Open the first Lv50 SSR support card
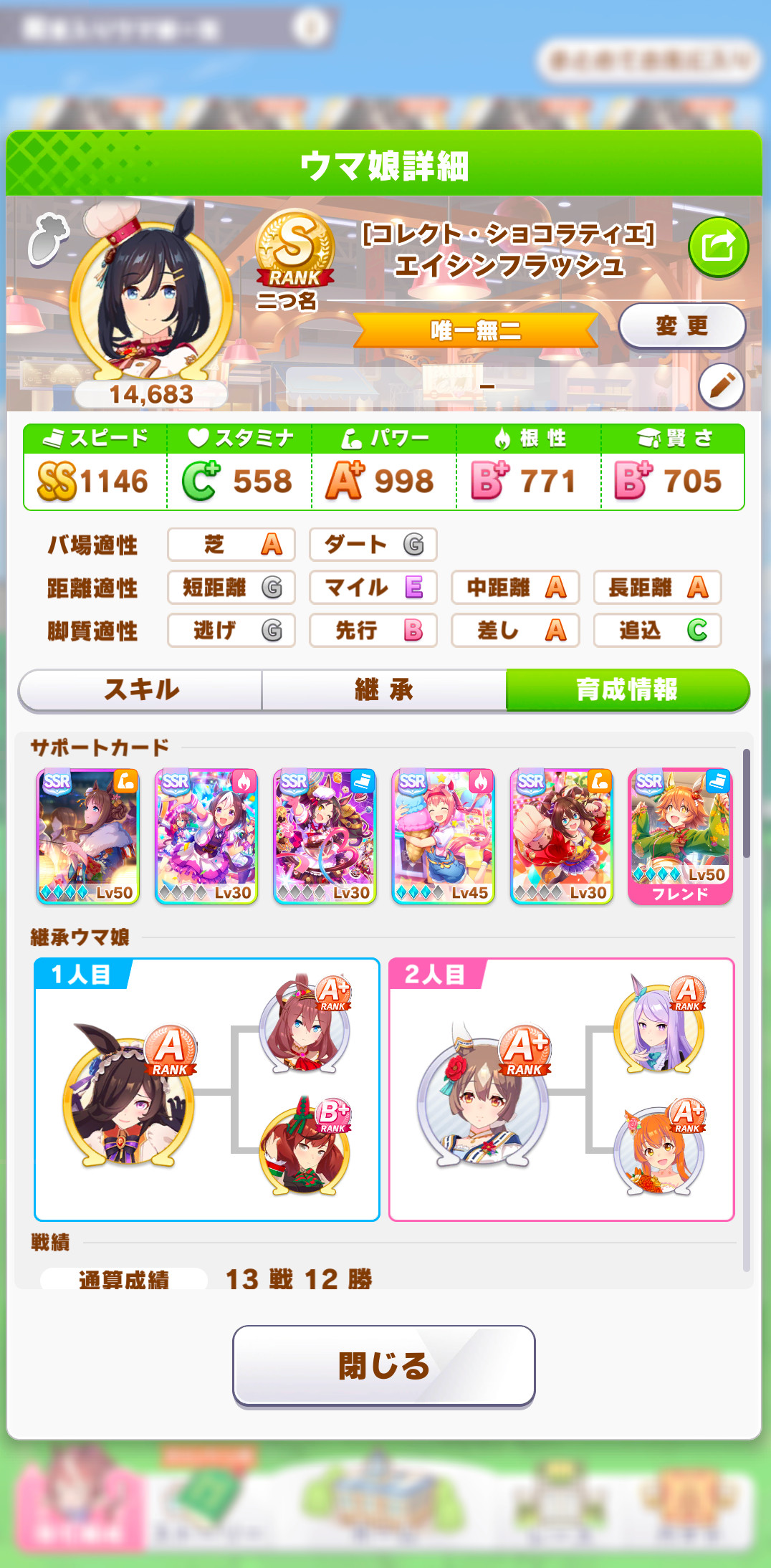 (88, 836)
